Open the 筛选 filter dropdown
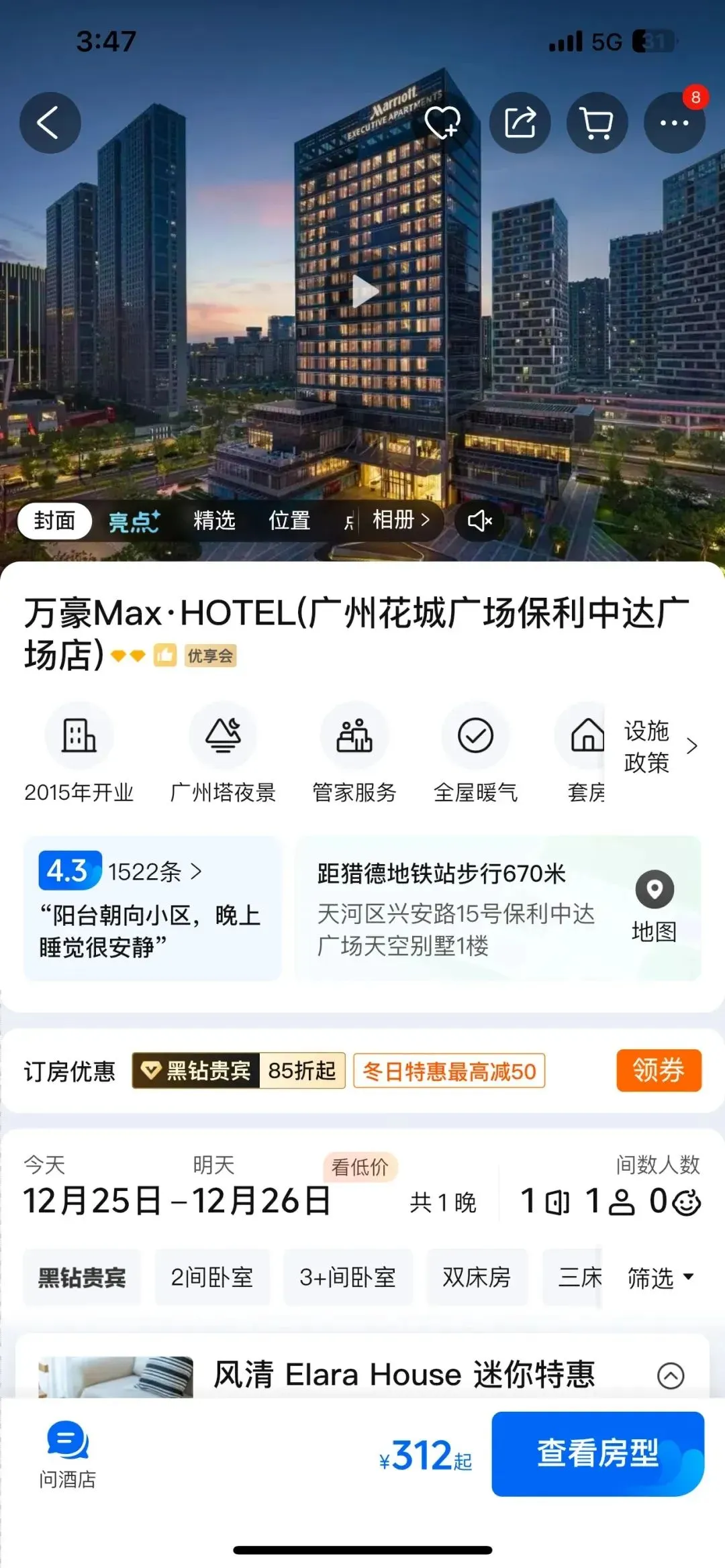This screenshot has width=725, height=1568. (x=661, y=1278)
